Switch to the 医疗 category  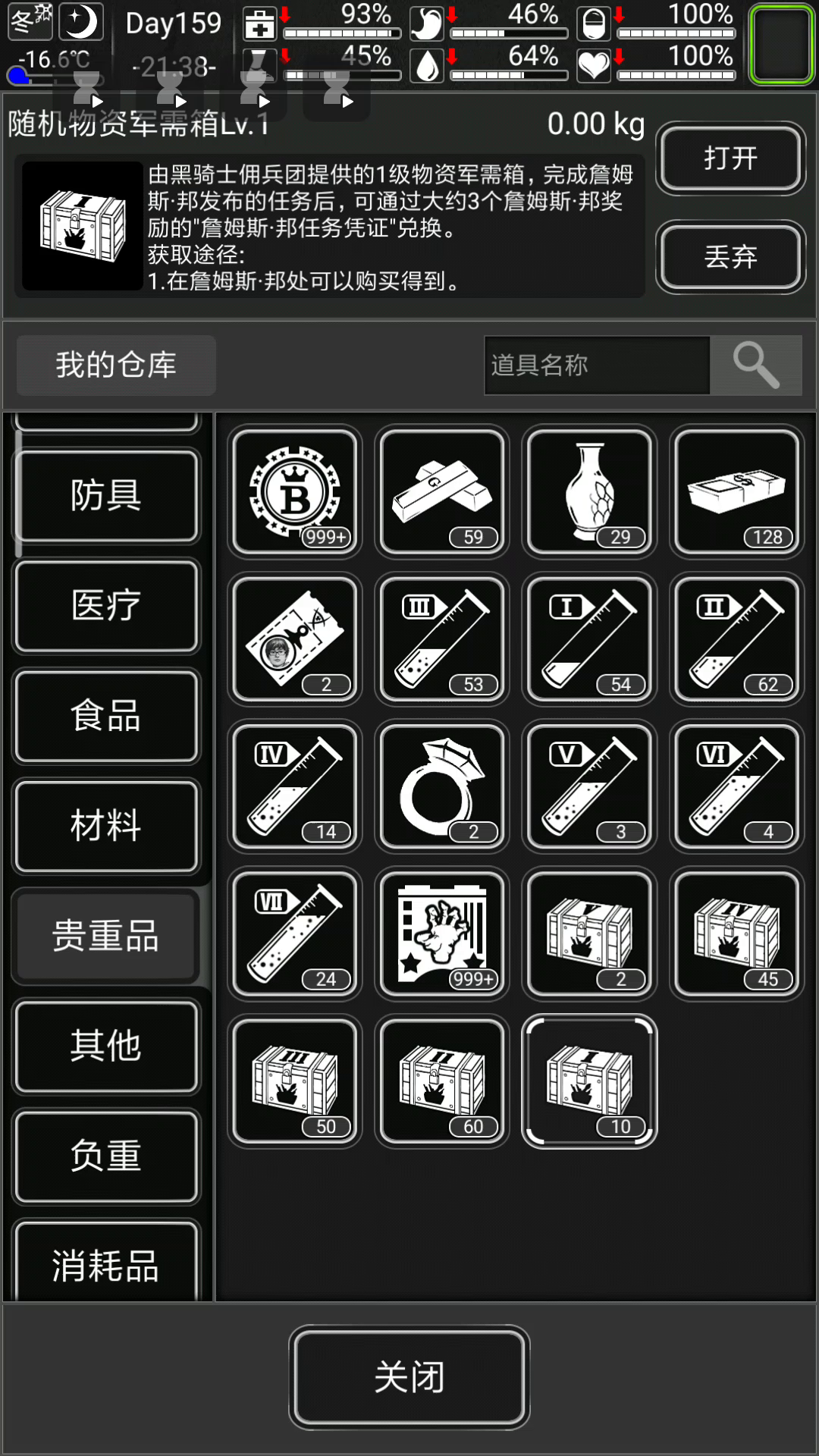coord(106,606)
